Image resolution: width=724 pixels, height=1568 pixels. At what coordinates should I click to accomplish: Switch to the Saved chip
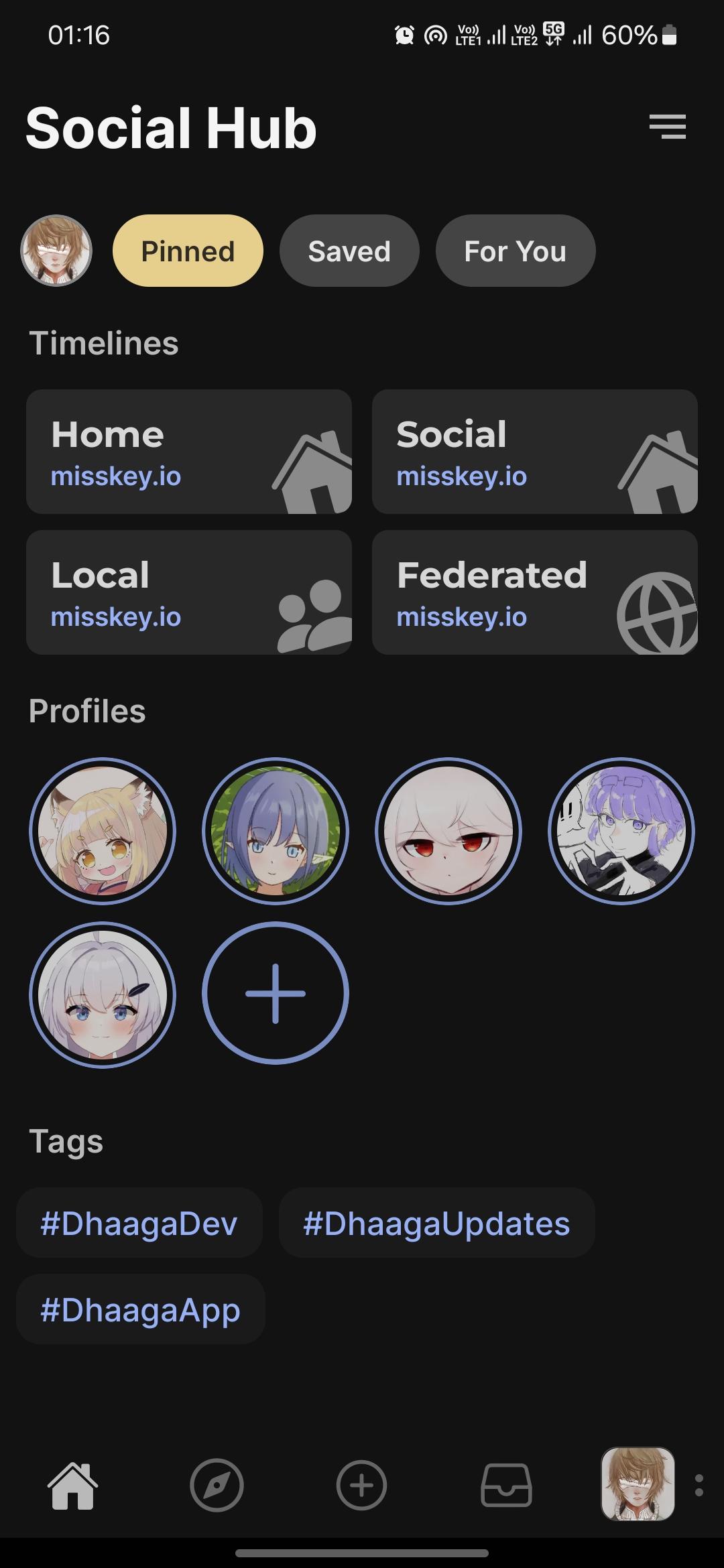(x=349, y=251)
